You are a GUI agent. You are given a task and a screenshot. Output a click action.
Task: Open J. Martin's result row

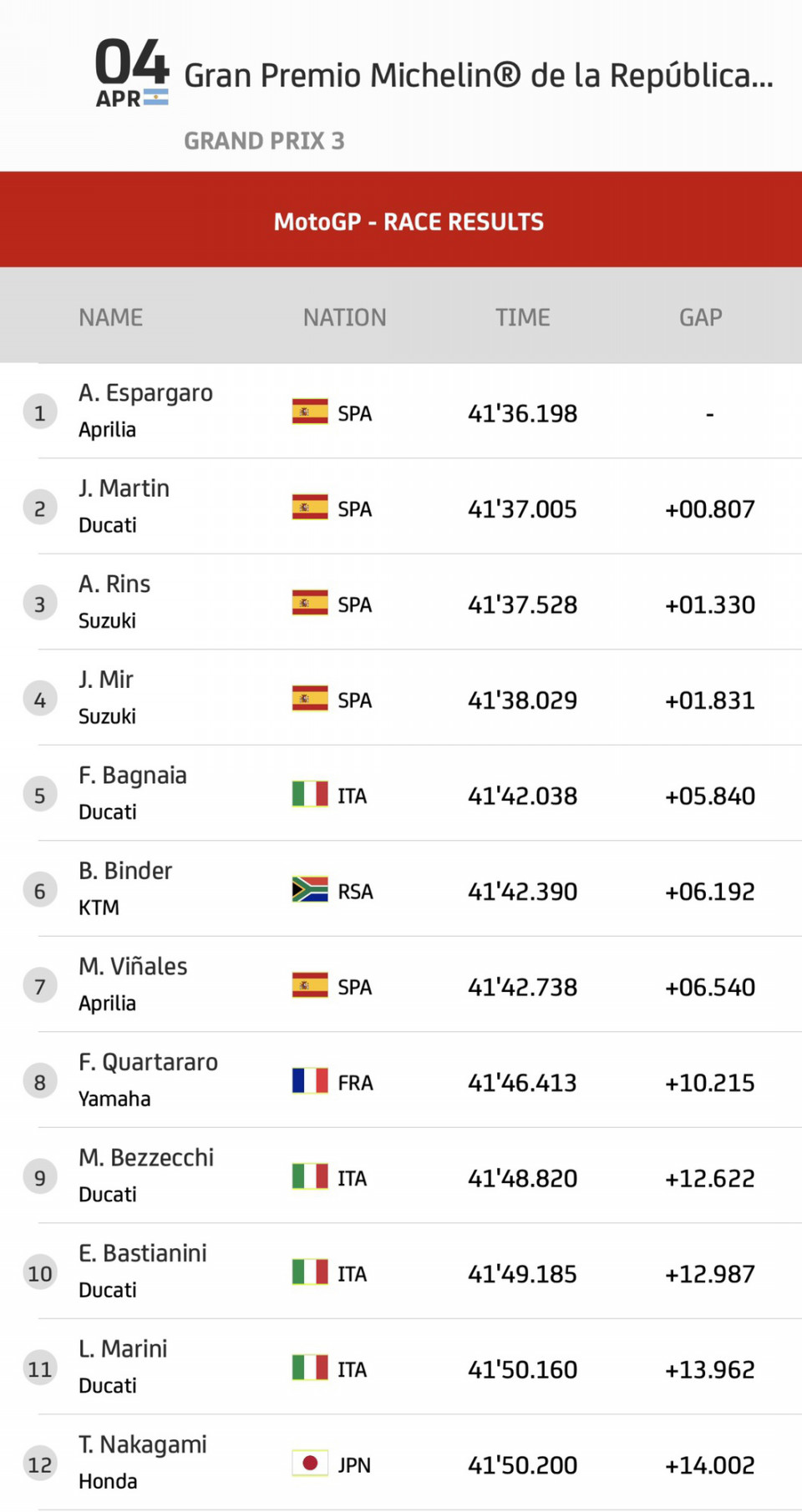click(x=401, y=507)
